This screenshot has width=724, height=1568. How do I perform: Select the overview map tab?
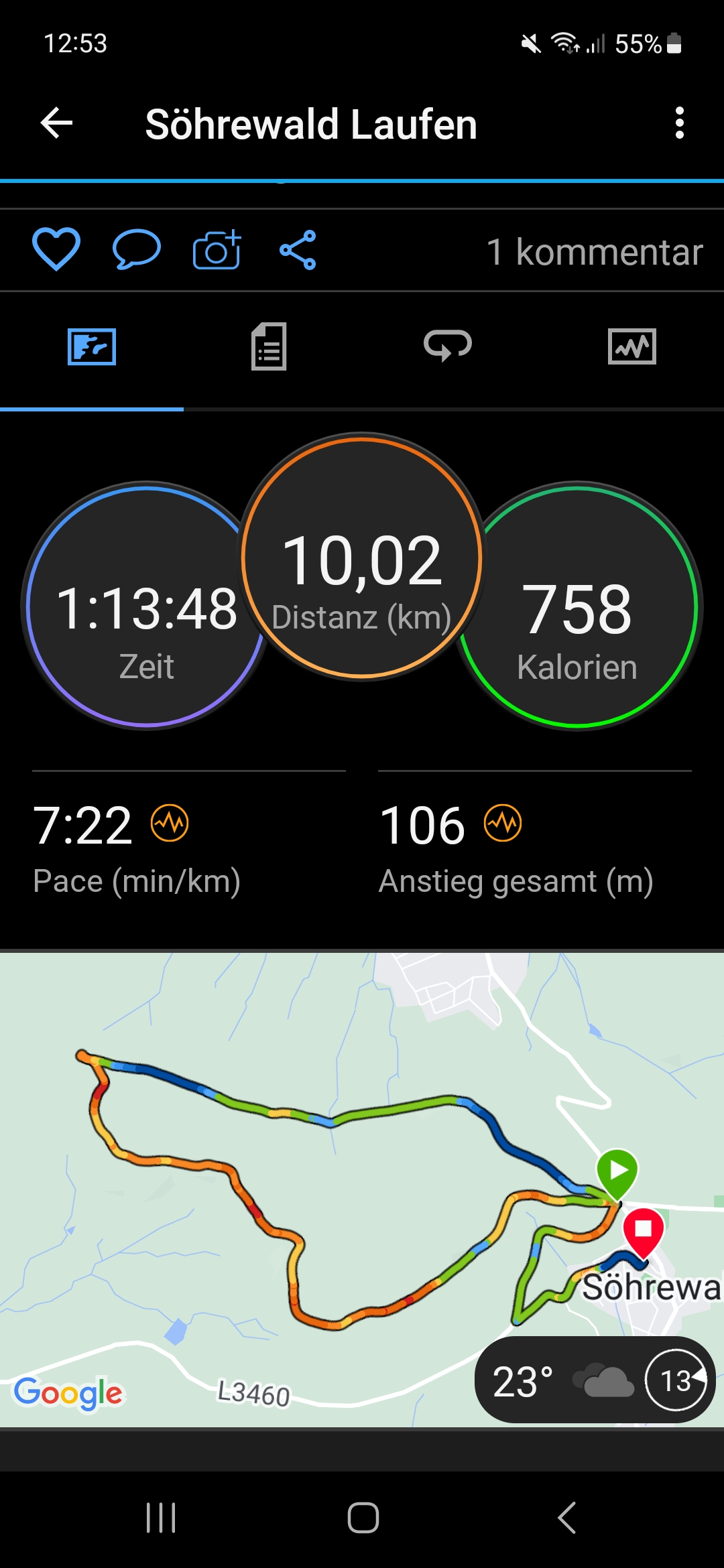coord(92,346)
